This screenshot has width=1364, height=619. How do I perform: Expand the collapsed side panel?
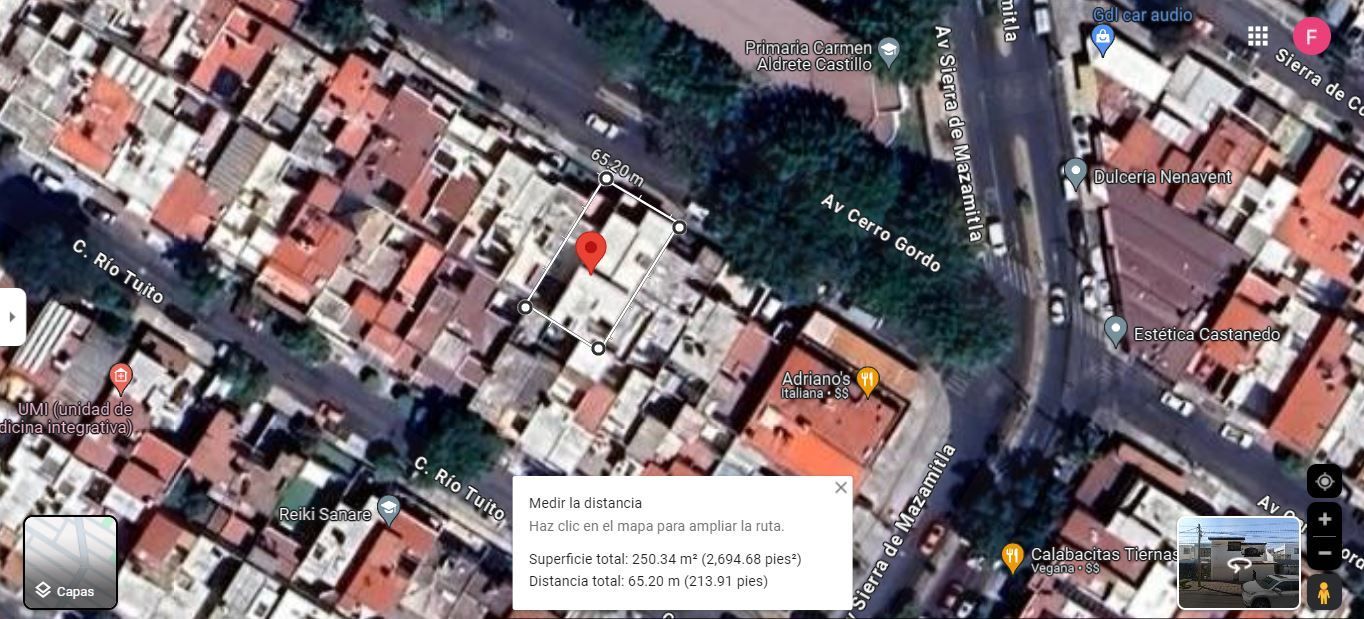[12, 317]
